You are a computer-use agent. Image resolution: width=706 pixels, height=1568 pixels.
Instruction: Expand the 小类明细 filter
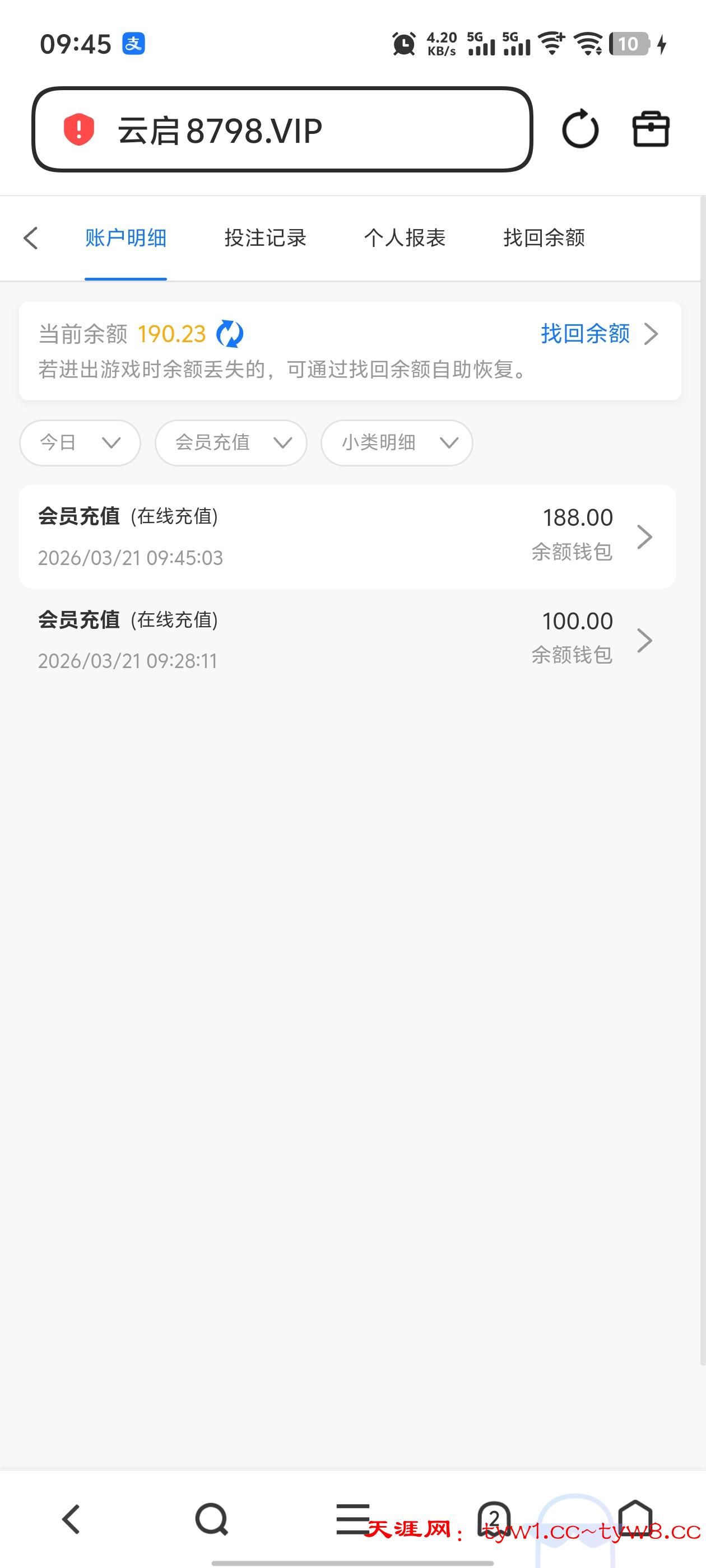click(397, 442)
